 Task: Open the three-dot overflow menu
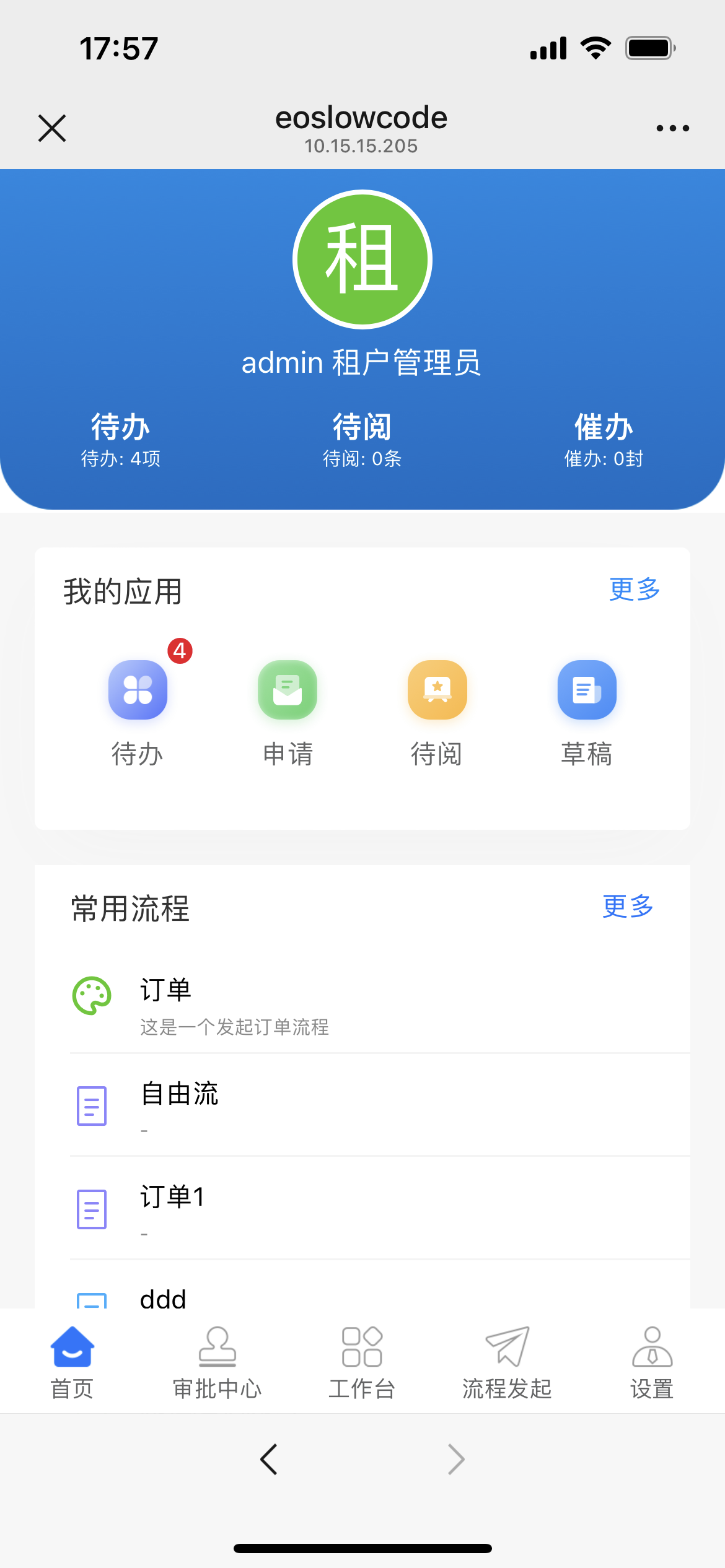coord(672,128)
